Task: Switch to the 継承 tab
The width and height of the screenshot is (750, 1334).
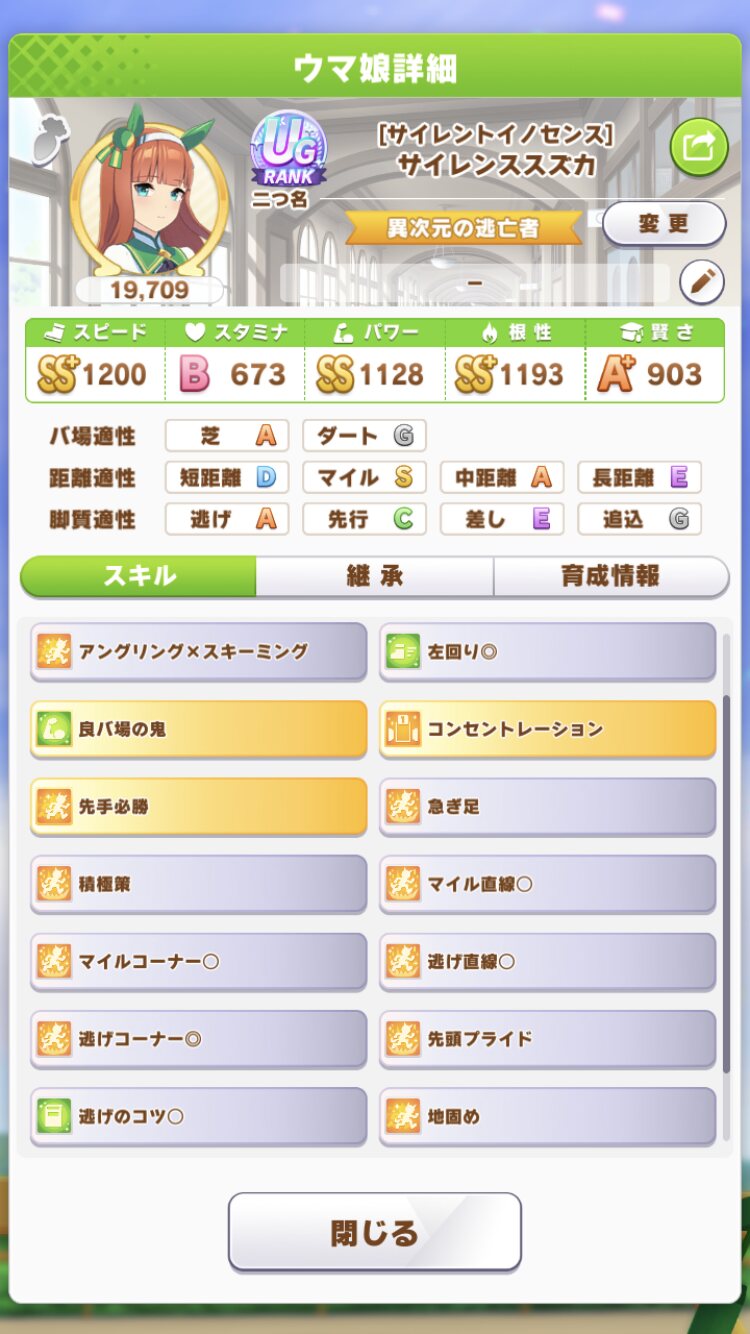Action: pyautogui.click(x=374, y=576)
